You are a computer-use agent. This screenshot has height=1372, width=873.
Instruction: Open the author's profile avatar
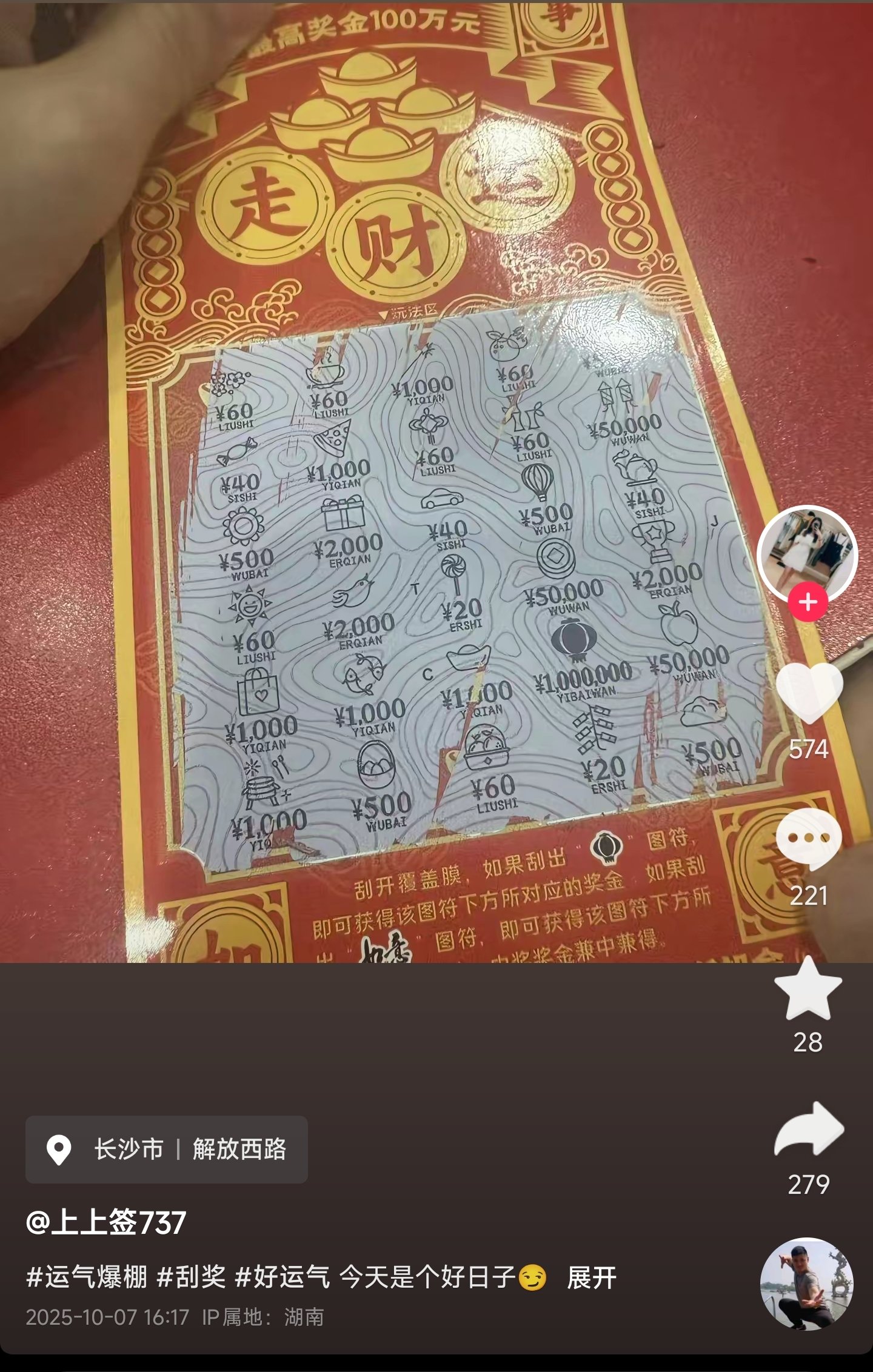(807, 554)
